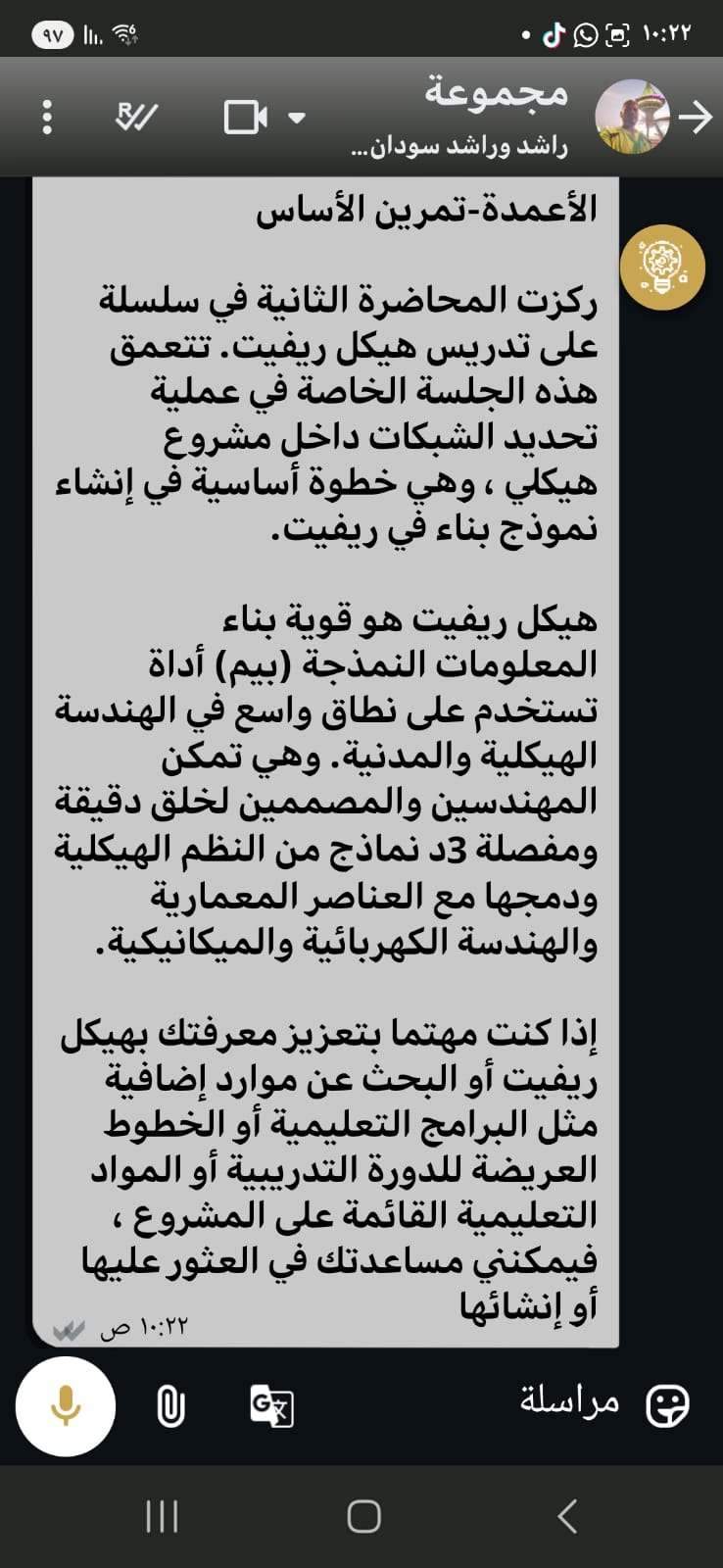The height and width of the screenshot is (1568, 723).
Task: Open the group profile picture
Action: pos(632,117)
